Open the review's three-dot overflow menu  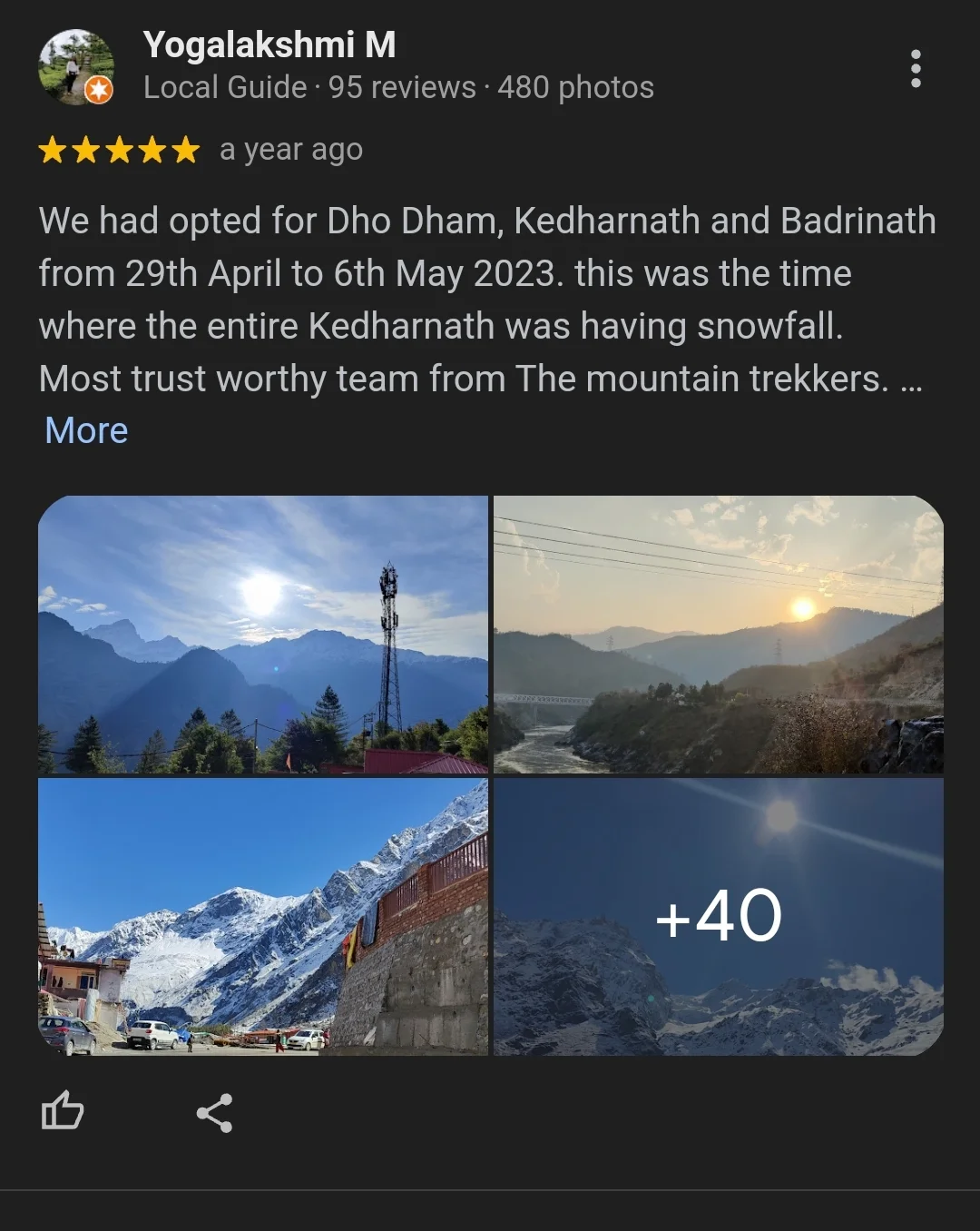tap(916, 69)
